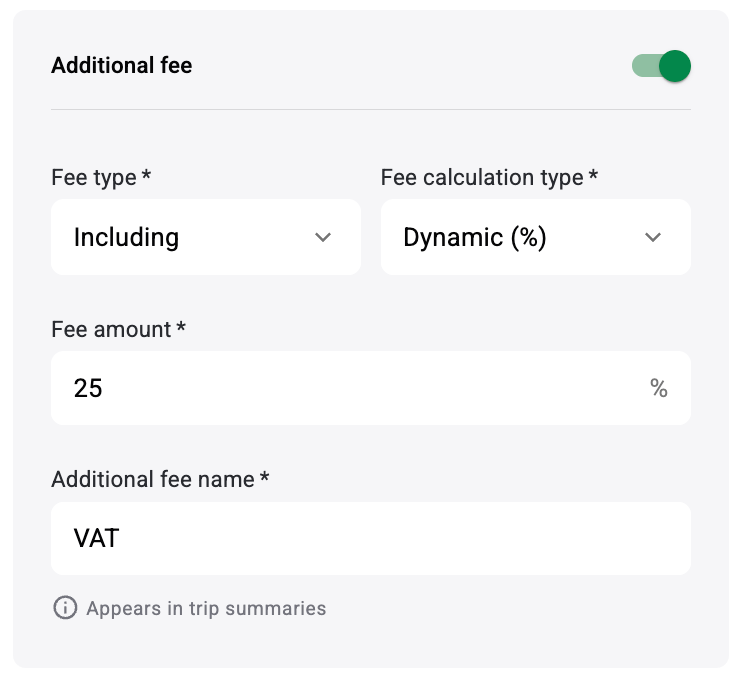Focus the Additional fee name field
The image size is (744, 686).
[370, 539]
